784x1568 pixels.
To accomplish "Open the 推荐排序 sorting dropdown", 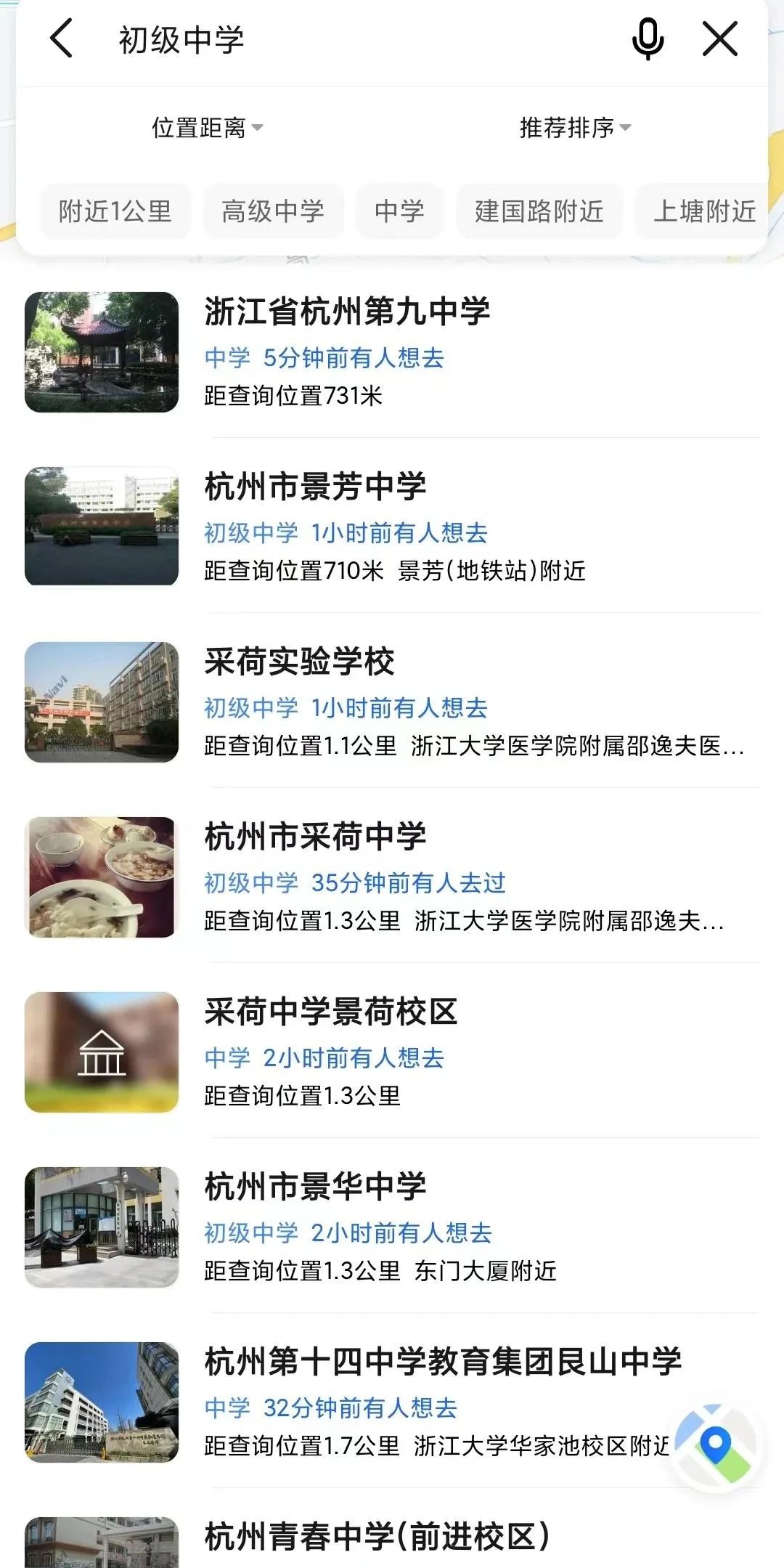I will [575, 128].
